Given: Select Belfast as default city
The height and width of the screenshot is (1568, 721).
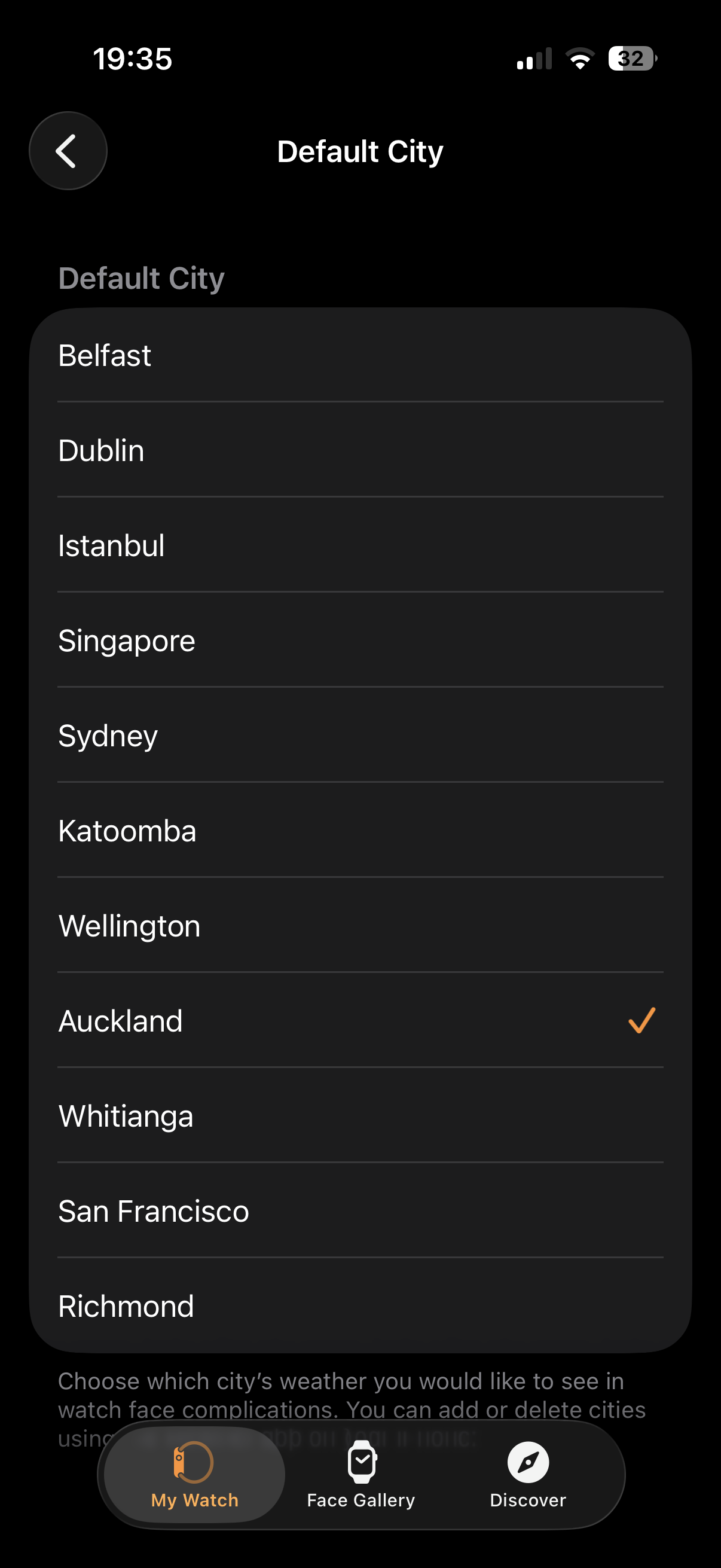Looking at the screenshot, I should (x=359, y=355).
